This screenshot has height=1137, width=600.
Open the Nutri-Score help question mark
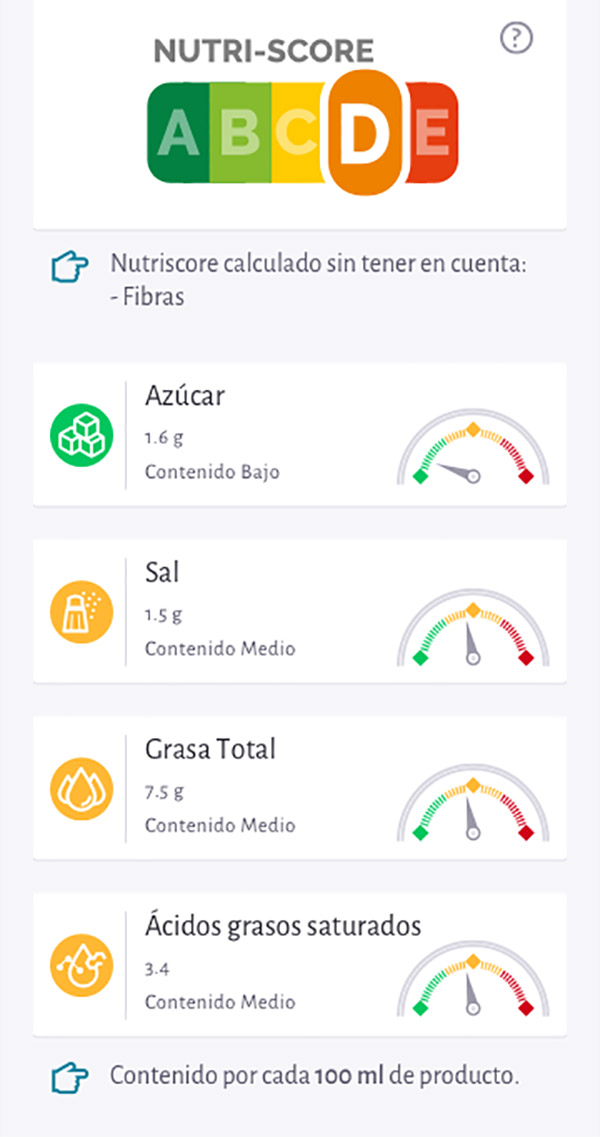[x=516, y=39]
